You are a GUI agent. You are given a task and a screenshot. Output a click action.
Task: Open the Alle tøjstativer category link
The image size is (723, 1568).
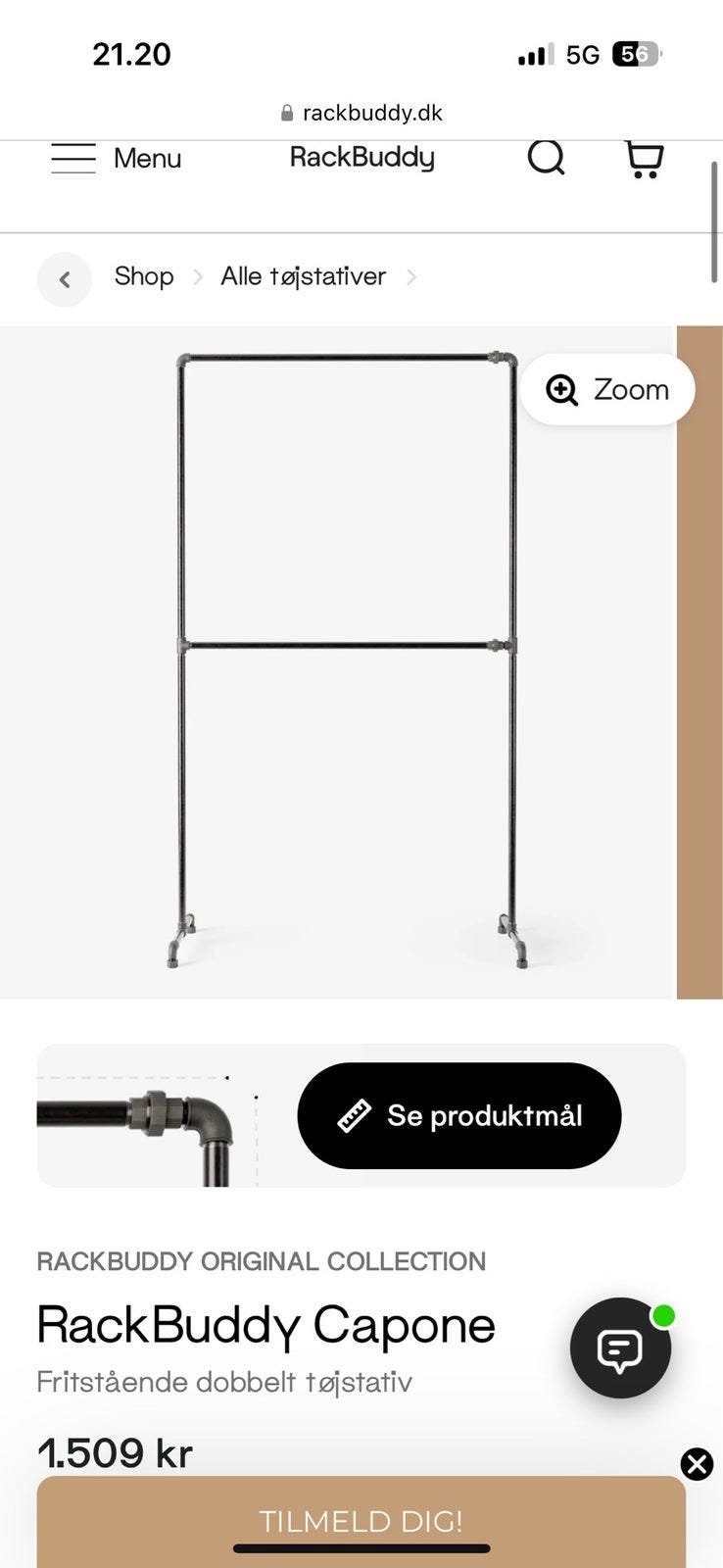[x=303, y=276]
